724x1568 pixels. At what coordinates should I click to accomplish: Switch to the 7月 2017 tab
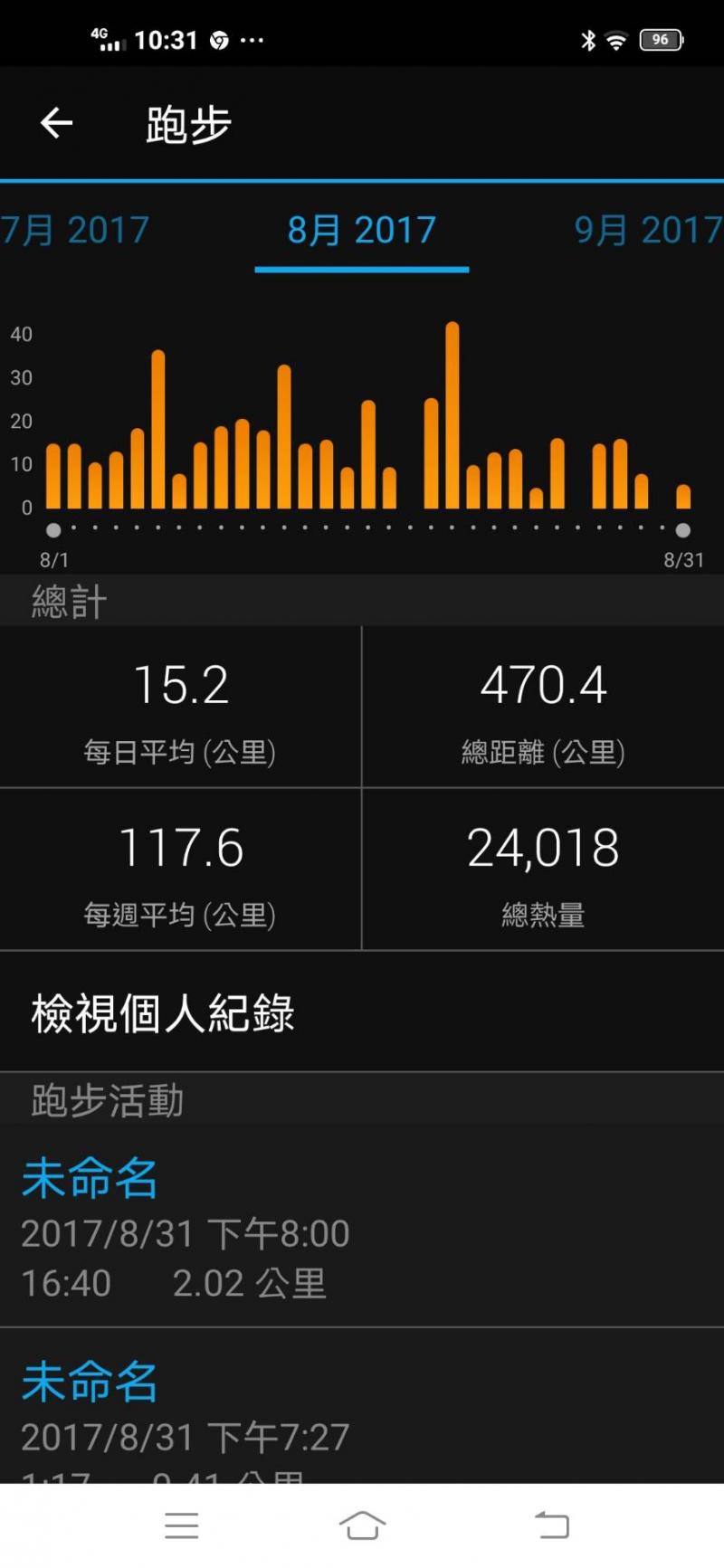pyautogui.click(x=76, y=230)
